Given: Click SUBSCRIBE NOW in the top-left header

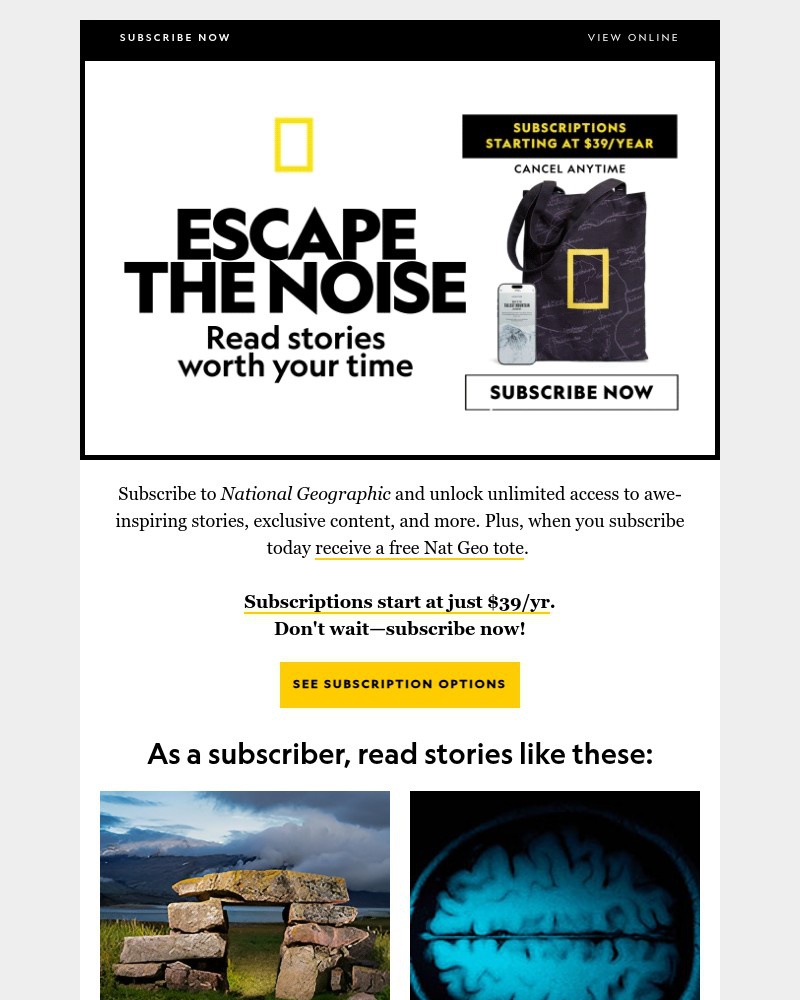Looking at the screenshot, I should tap(175, 38).
